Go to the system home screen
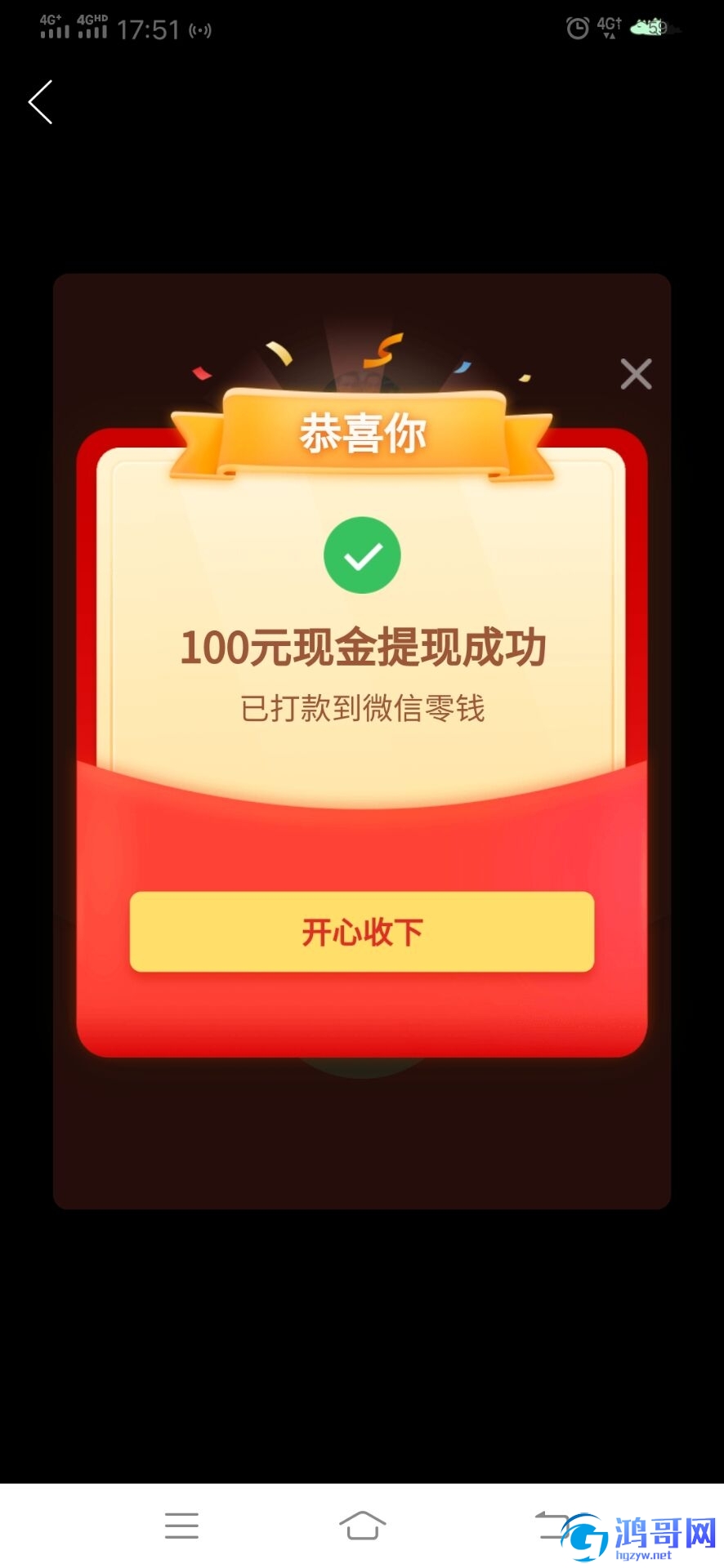 click(x=362, y=1525)
